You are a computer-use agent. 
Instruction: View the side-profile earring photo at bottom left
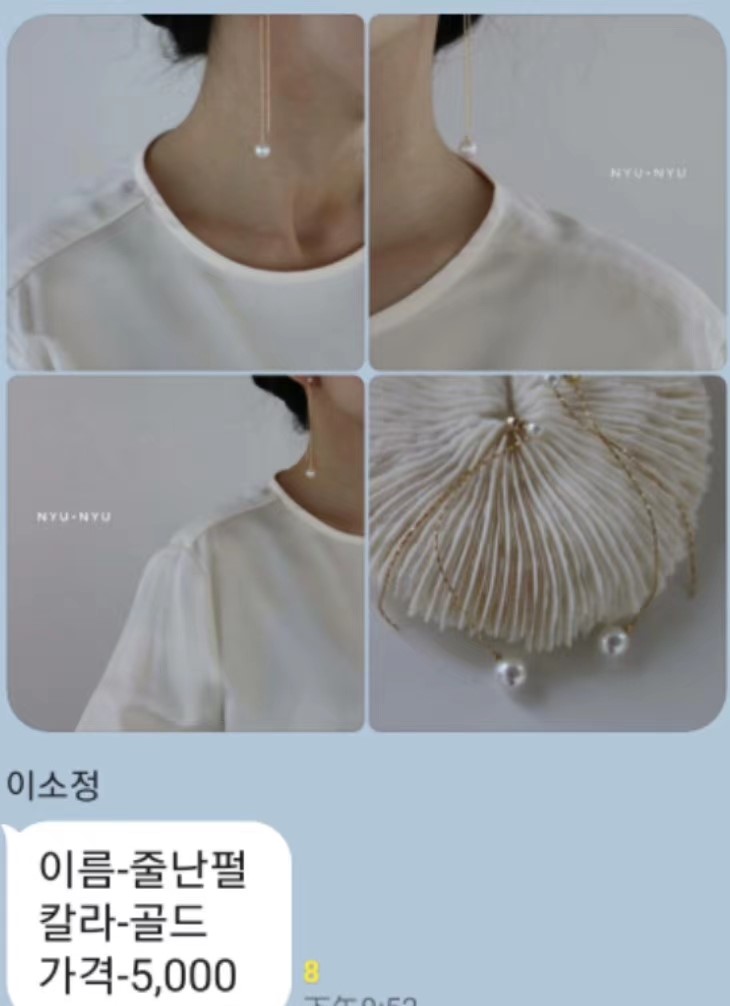point(185,553)
